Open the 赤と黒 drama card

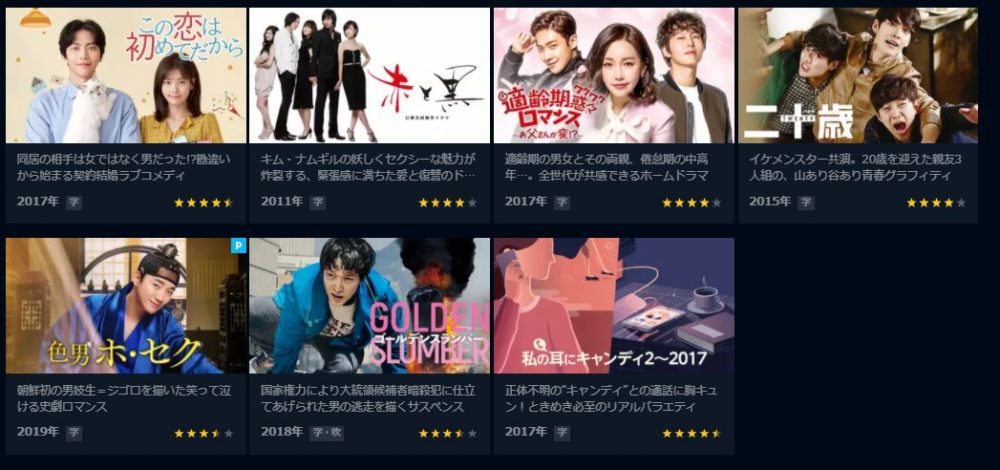pyautogui.click(x=369, y=76)
